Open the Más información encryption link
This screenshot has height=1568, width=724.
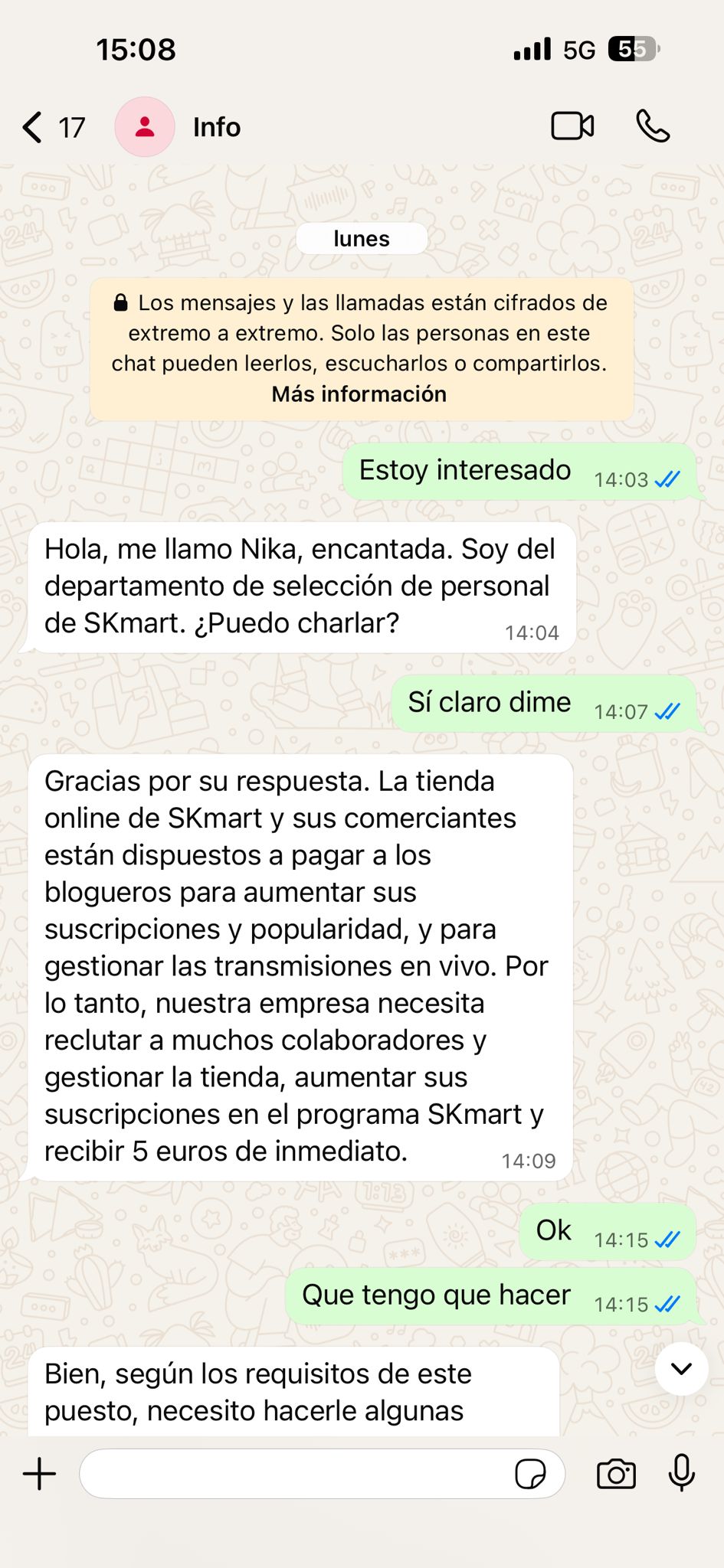pos(359,394)
